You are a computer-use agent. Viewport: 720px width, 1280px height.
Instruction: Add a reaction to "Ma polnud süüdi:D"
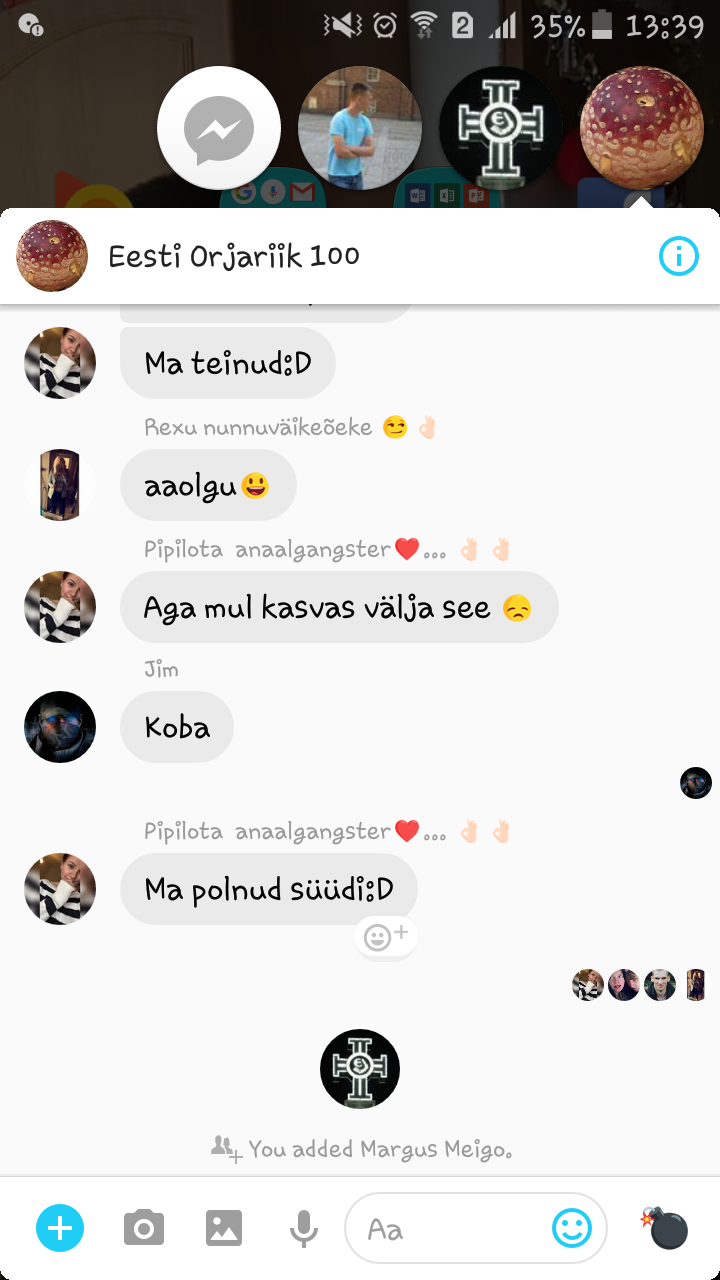click(385, 937)
